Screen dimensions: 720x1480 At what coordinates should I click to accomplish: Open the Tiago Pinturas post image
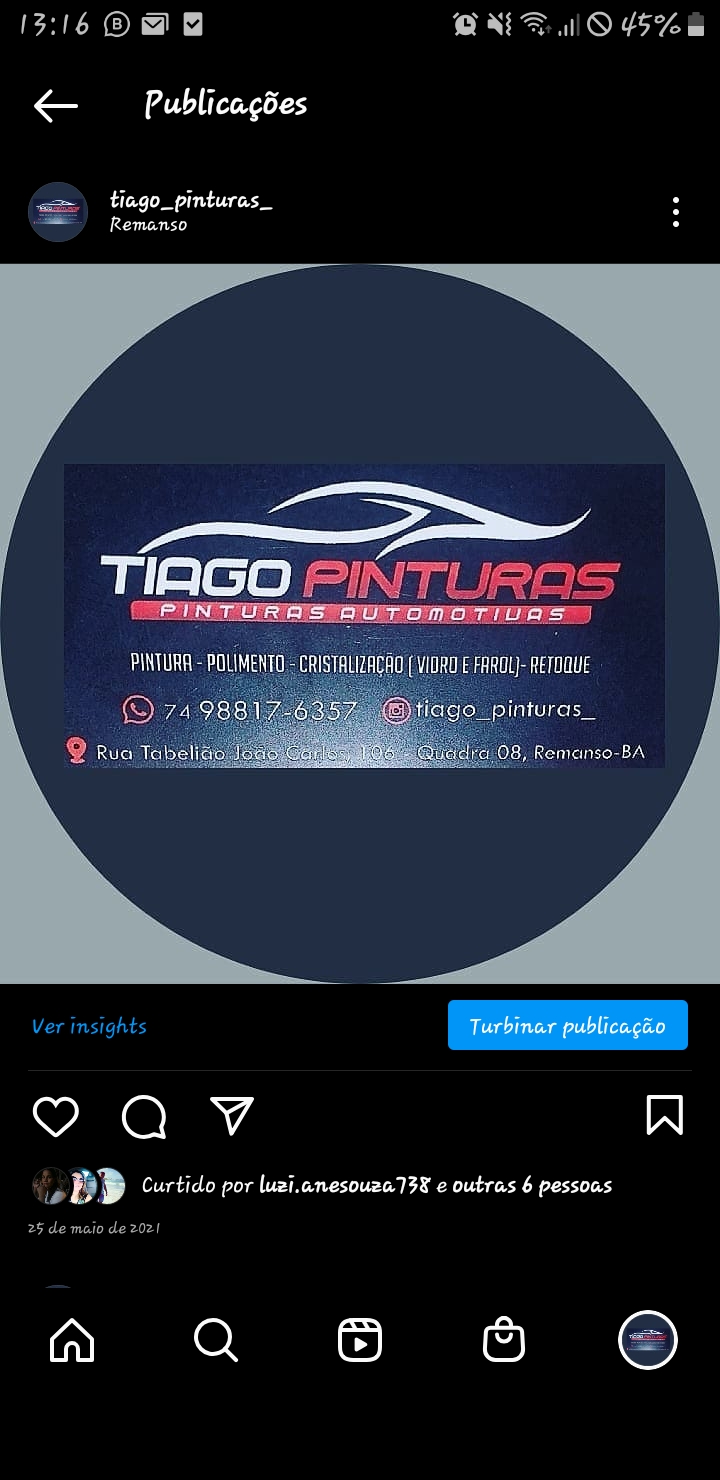pyautogui.click(x=360, y=622)
